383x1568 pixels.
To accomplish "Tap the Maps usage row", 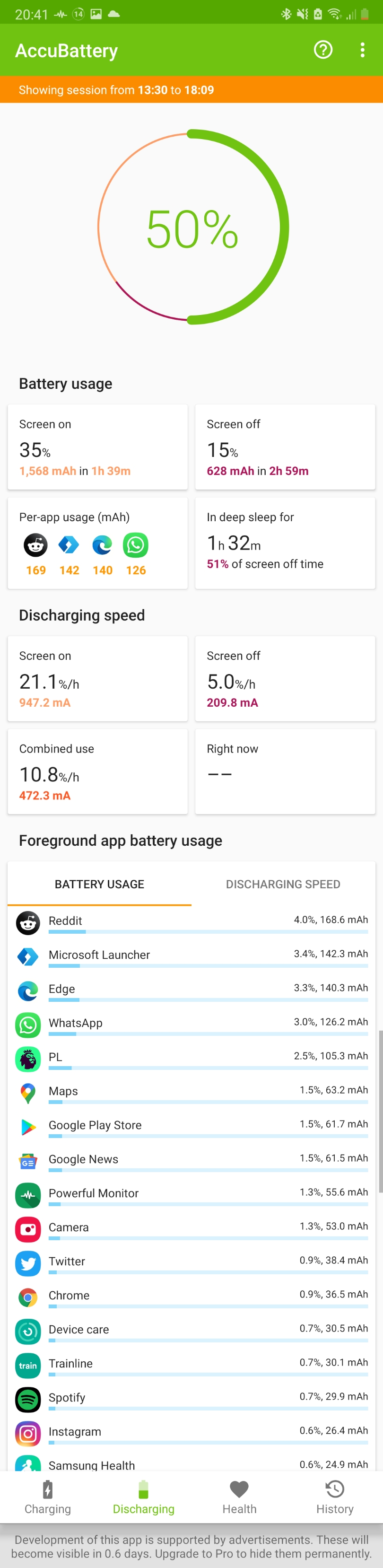I will 191,1093.
